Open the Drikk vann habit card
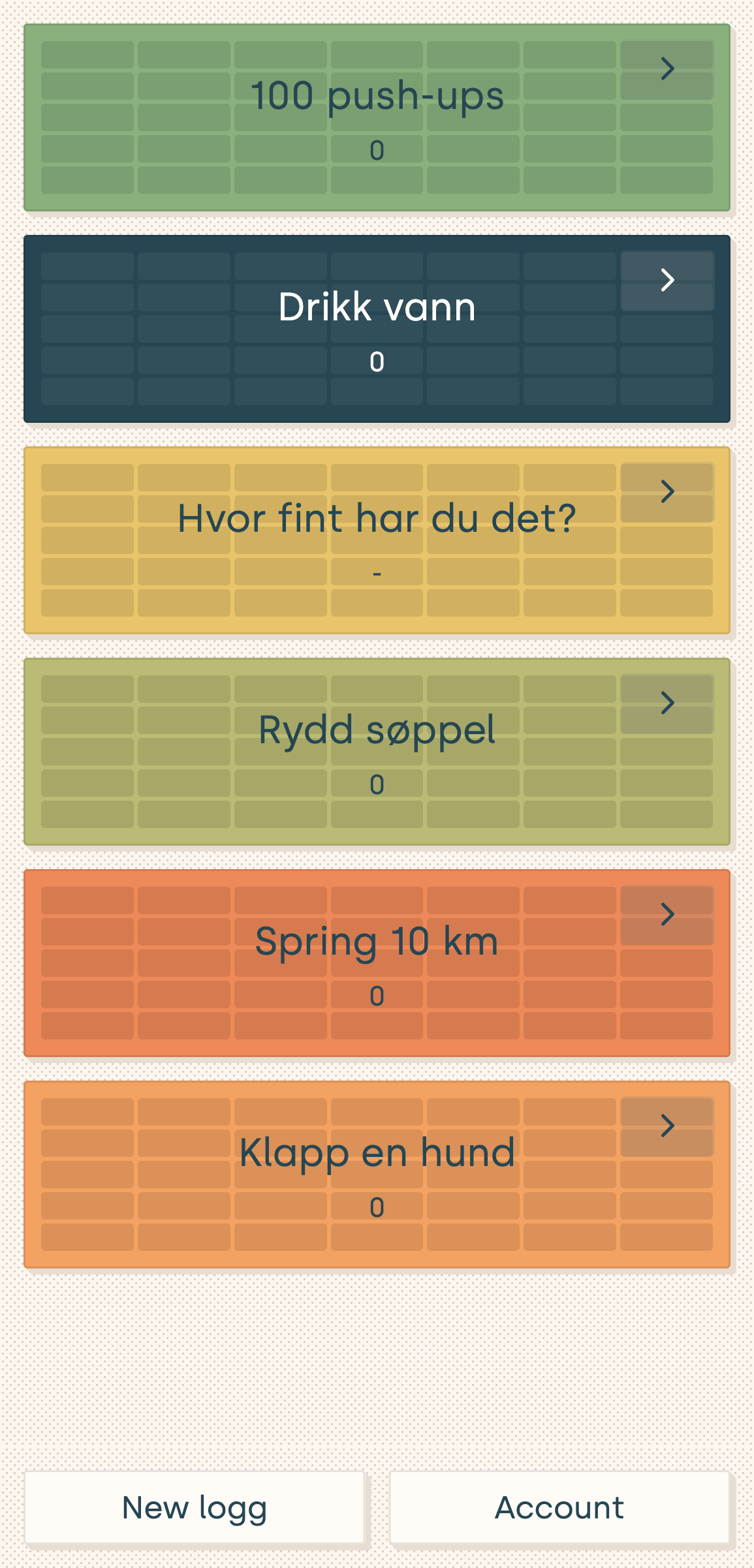The width and height of the screenshot is (754, 1568). pyautogui.click(x=377, y=307)
